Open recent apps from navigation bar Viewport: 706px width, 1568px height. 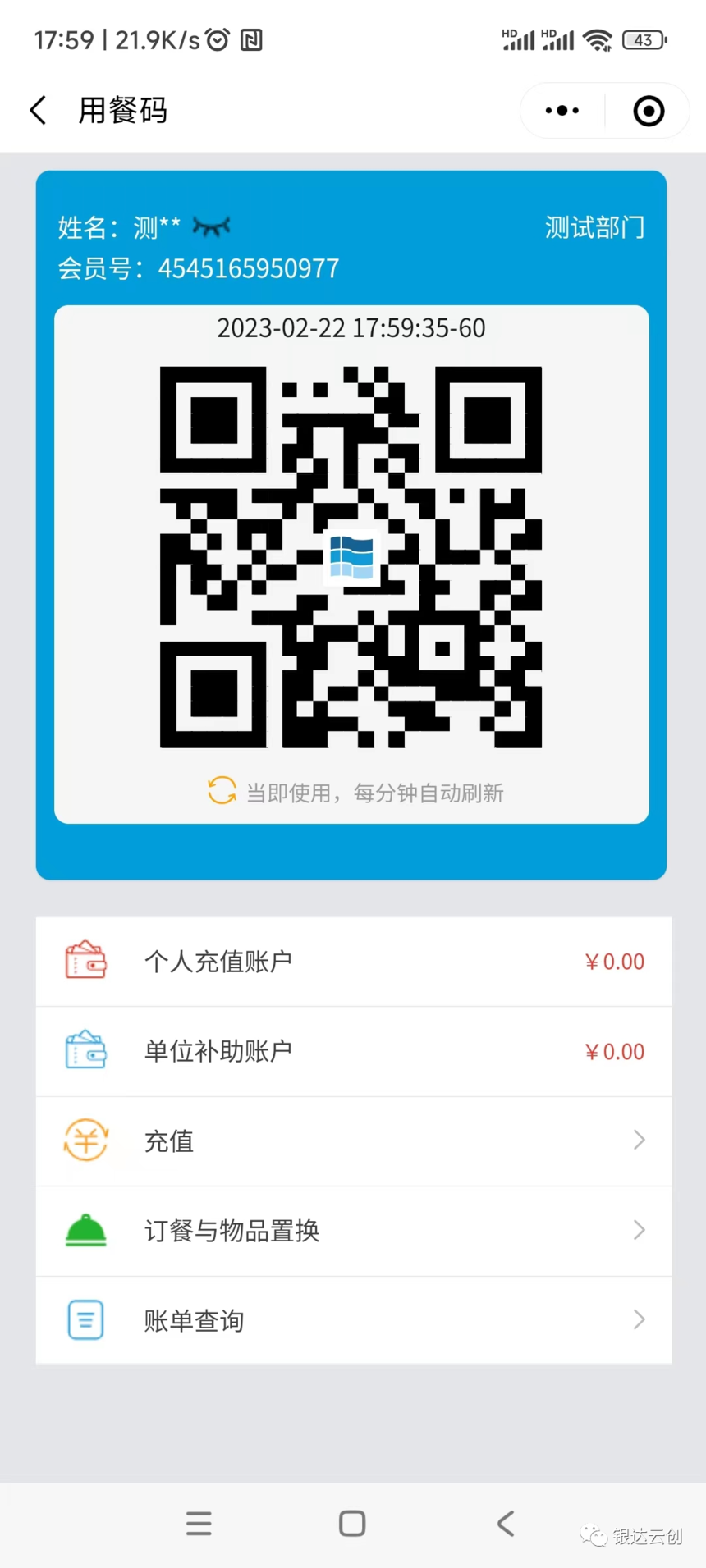199,1523
